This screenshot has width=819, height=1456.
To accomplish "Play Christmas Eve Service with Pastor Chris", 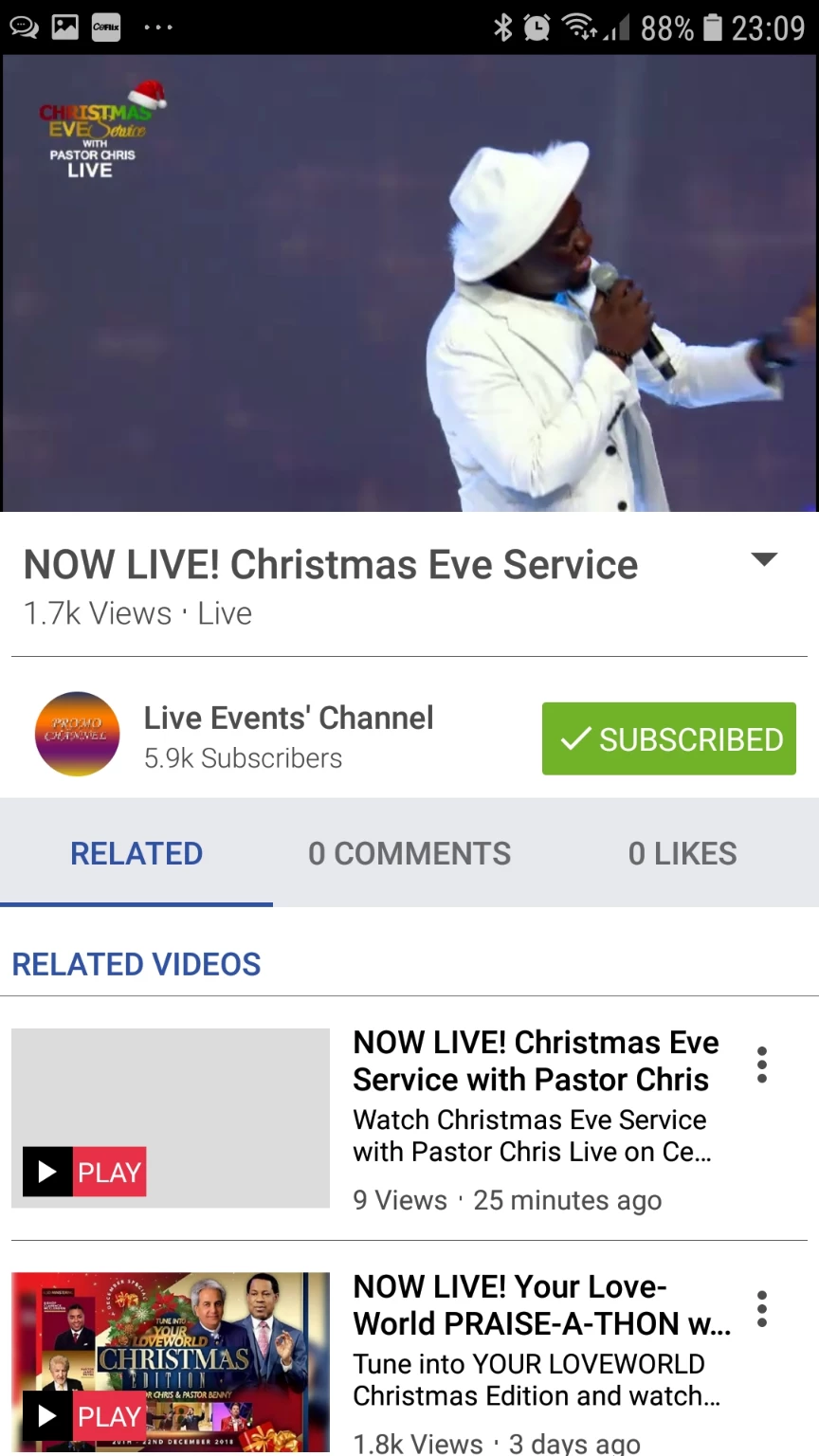I will (x=84, y=1173).
